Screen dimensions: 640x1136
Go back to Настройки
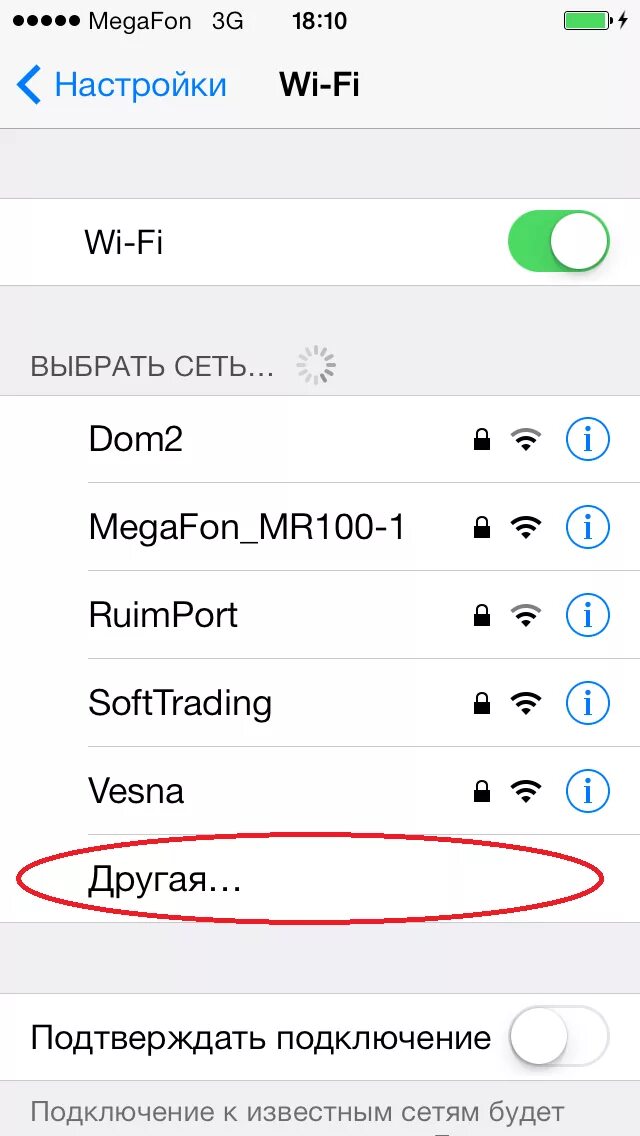121,85
